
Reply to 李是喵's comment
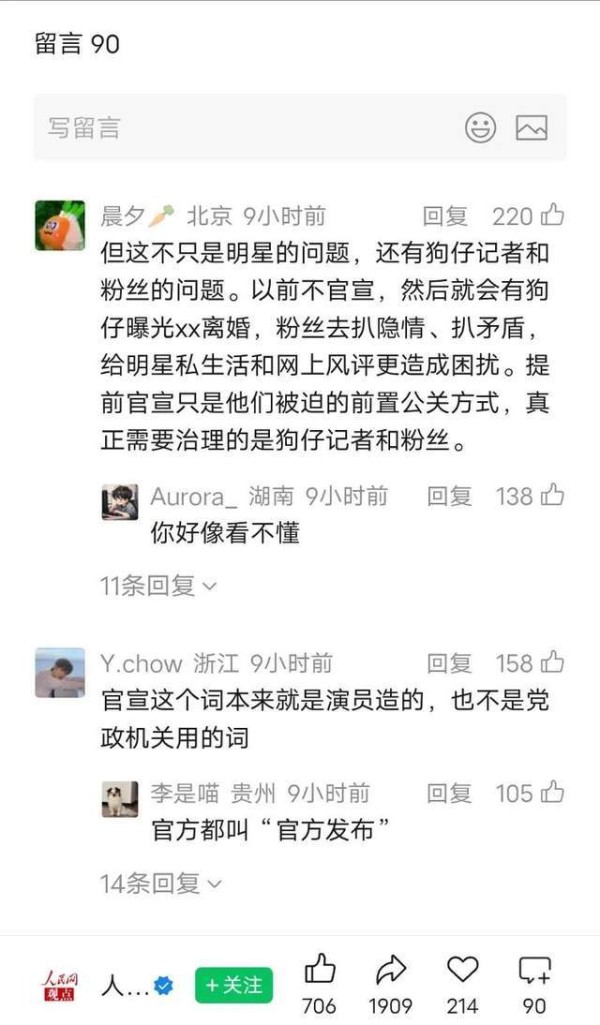(x=449, y=793)
